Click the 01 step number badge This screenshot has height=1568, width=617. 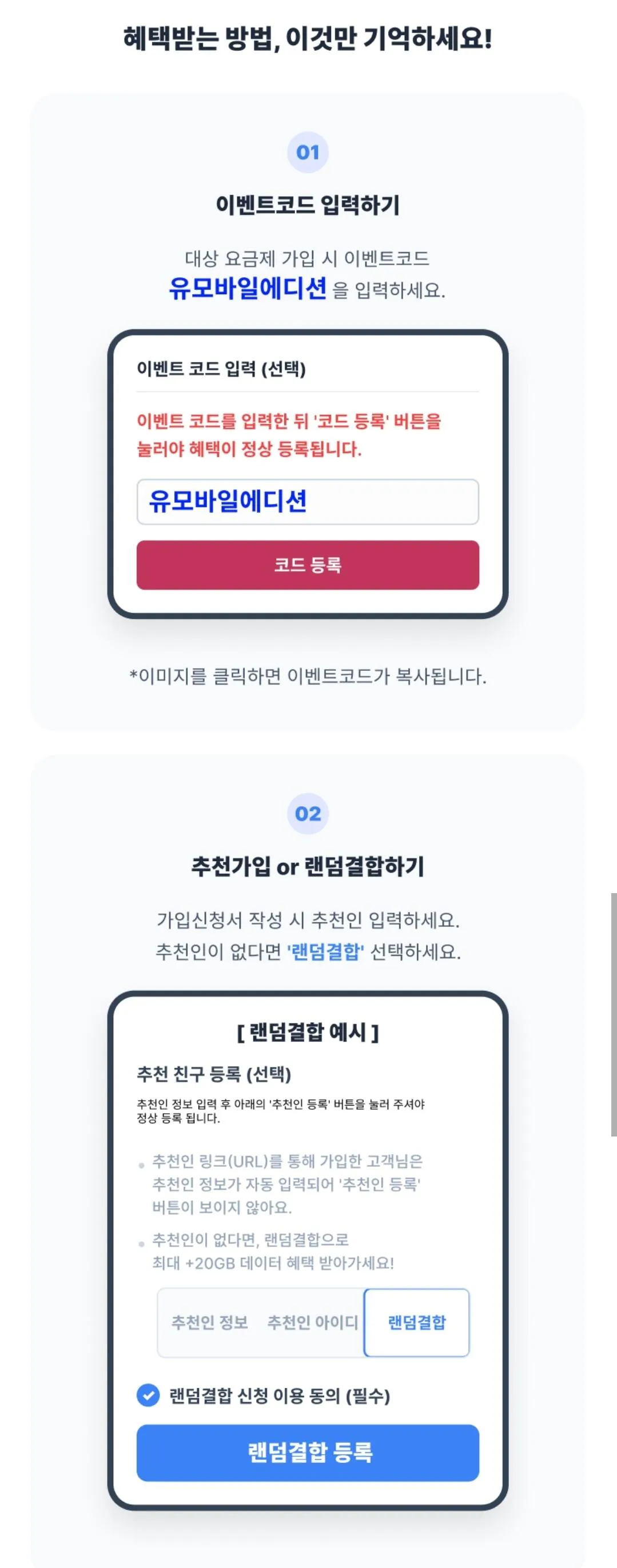[308, 153]
